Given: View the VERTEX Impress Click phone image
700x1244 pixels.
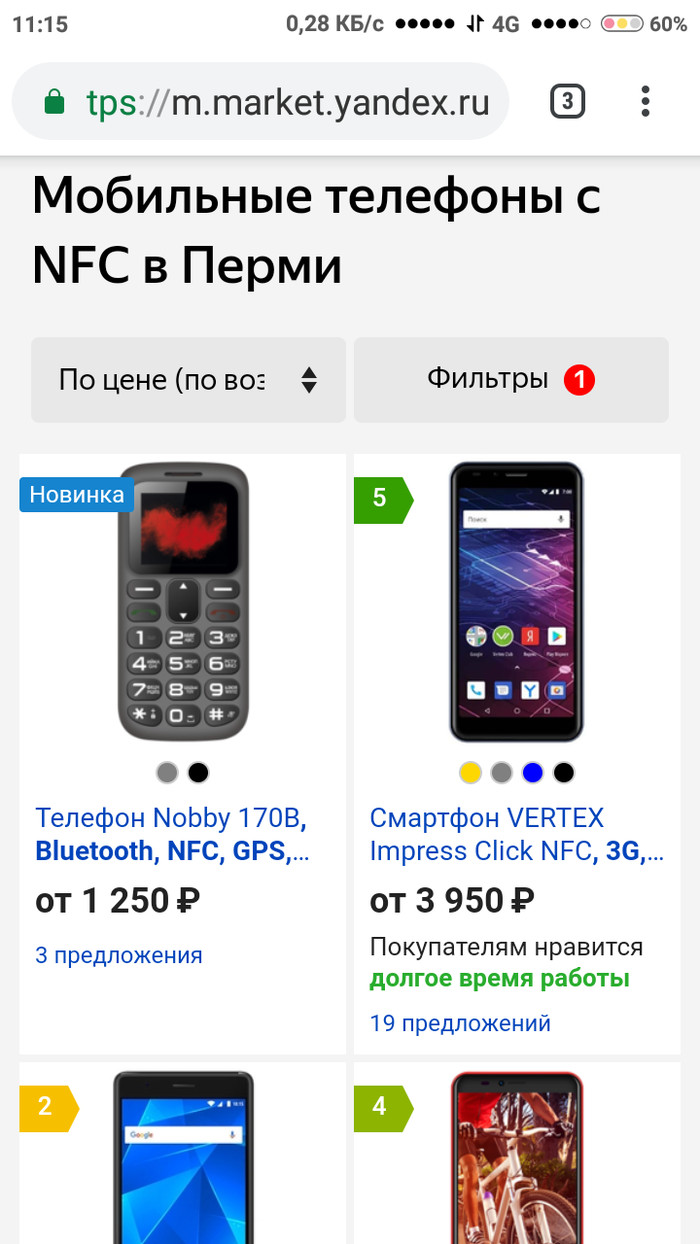Looking at the screenshot, I should [516, 600].
